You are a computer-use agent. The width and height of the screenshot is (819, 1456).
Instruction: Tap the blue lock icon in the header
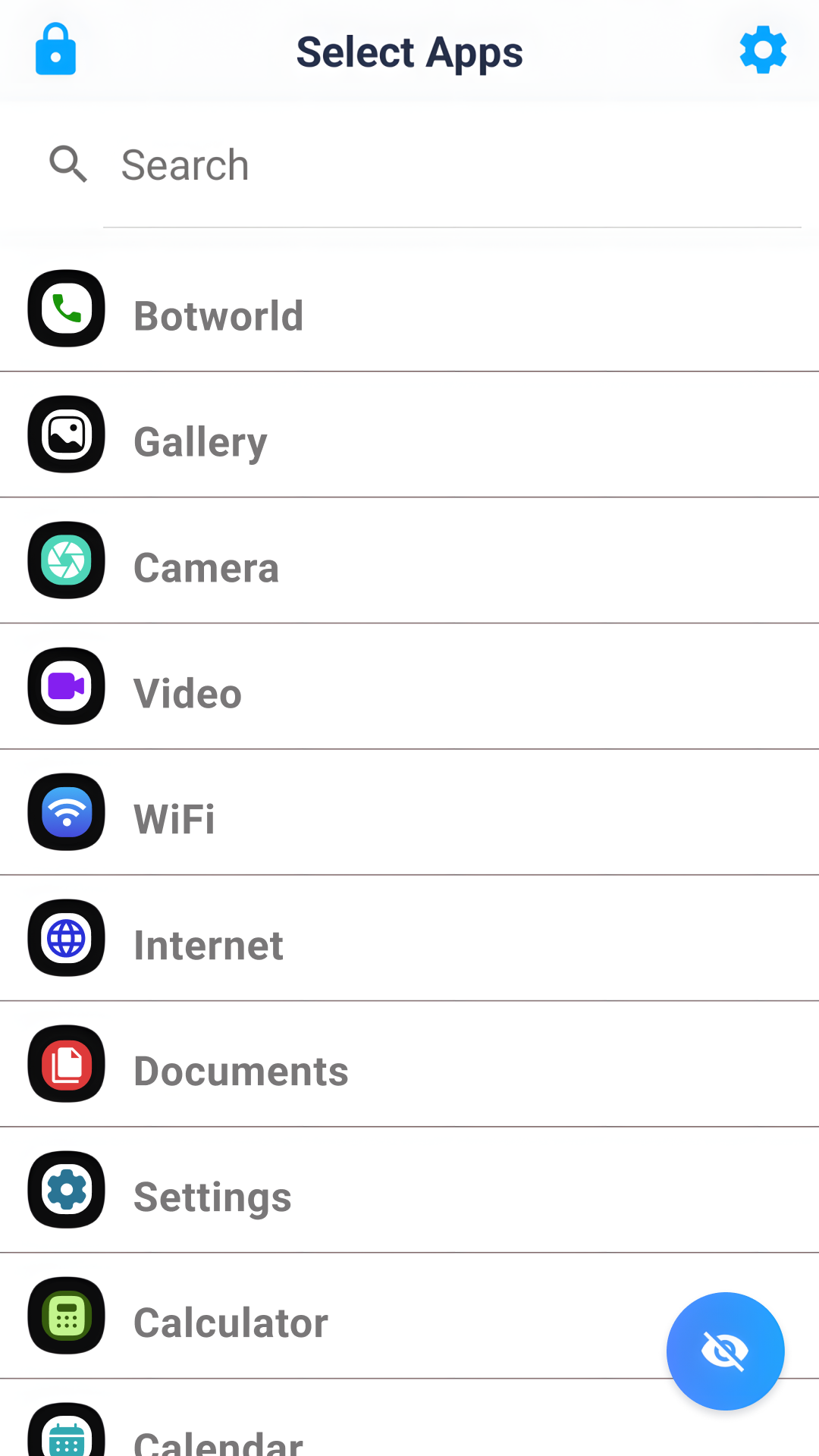(x=54, y=49)
